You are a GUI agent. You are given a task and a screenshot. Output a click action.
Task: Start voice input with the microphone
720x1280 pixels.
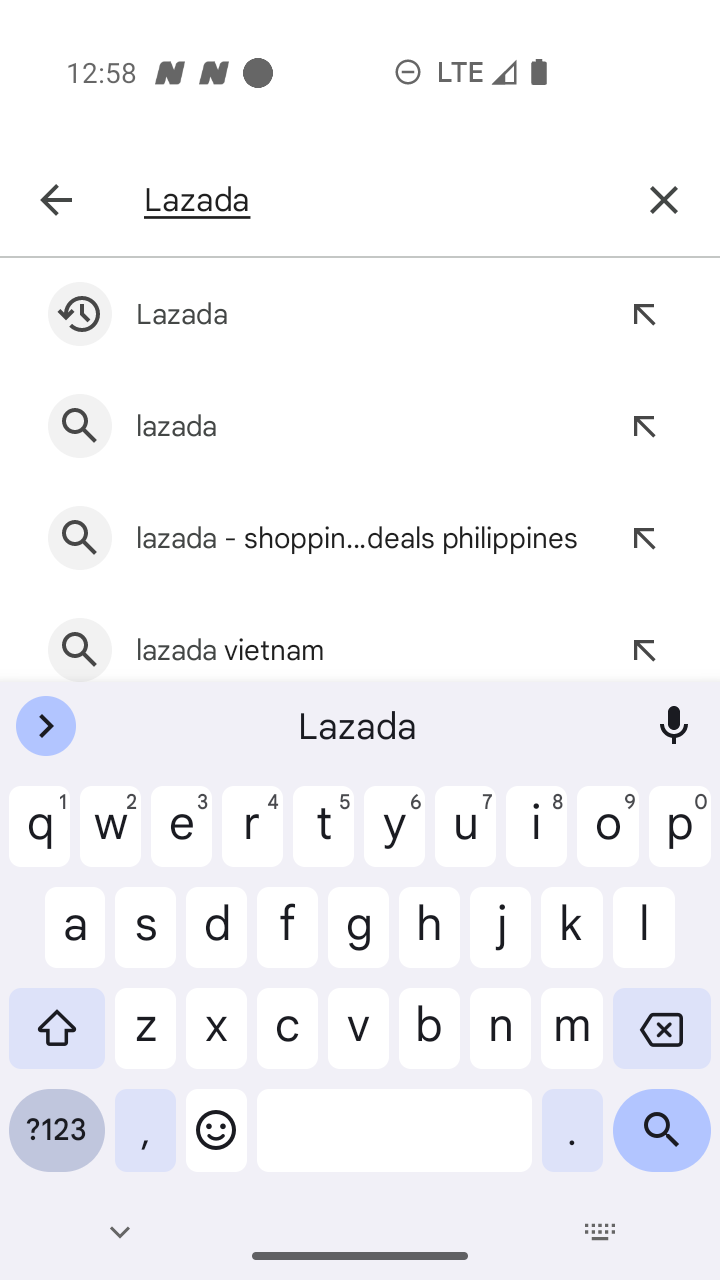point(674,725)
